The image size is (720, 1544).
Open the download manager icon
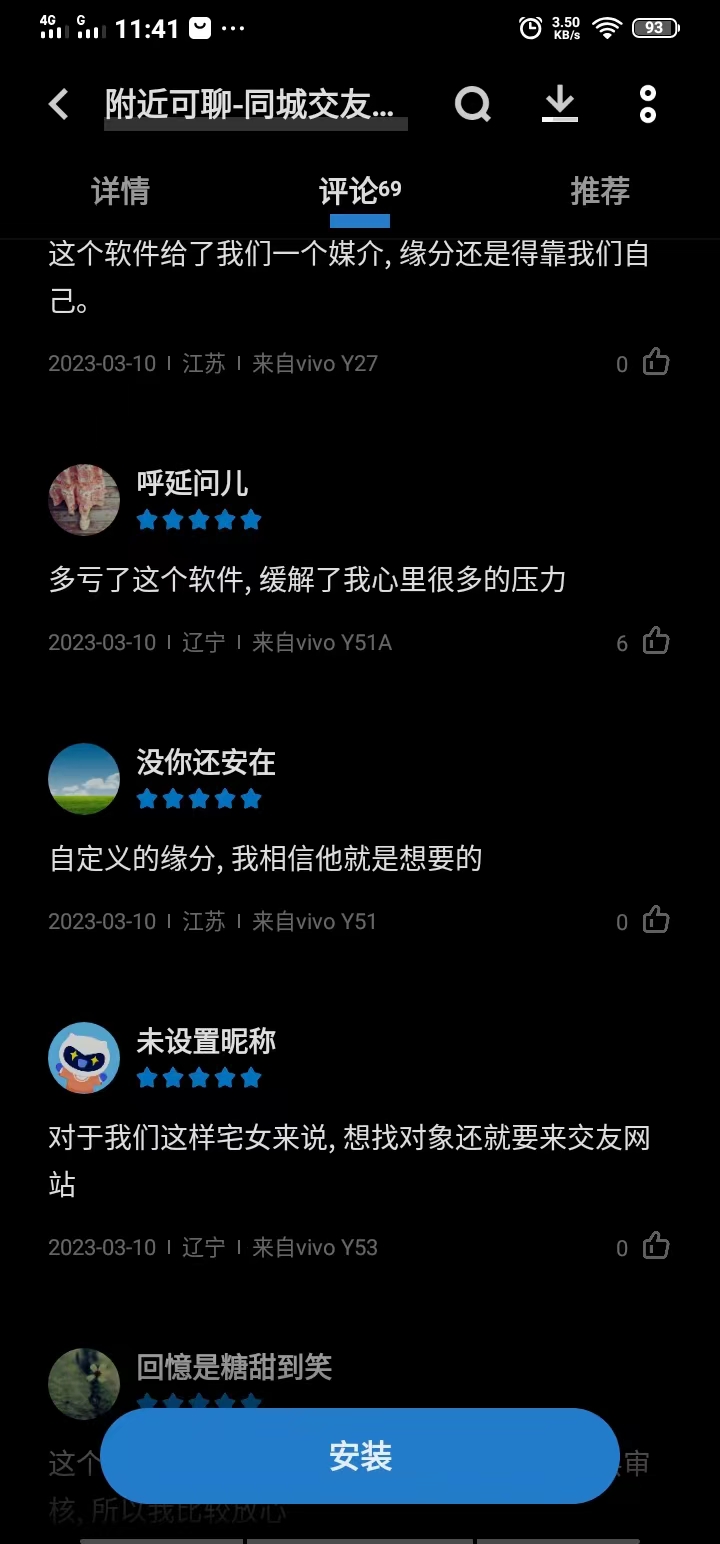[x=560, y=103]
